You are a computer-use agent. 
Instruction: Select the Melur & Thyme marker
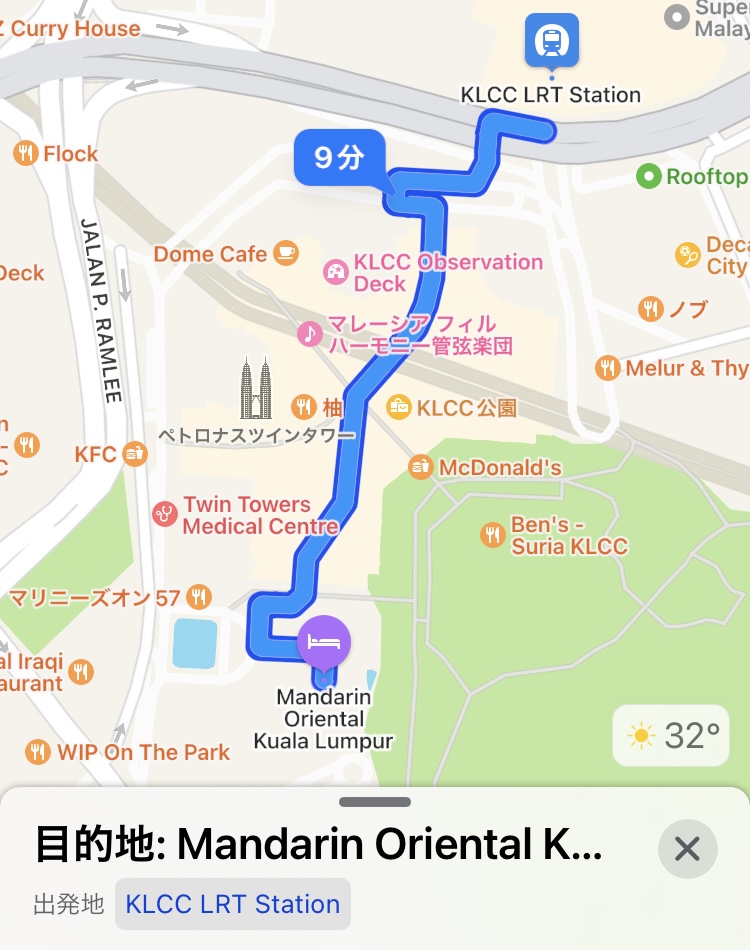click(x=607, y=368)
